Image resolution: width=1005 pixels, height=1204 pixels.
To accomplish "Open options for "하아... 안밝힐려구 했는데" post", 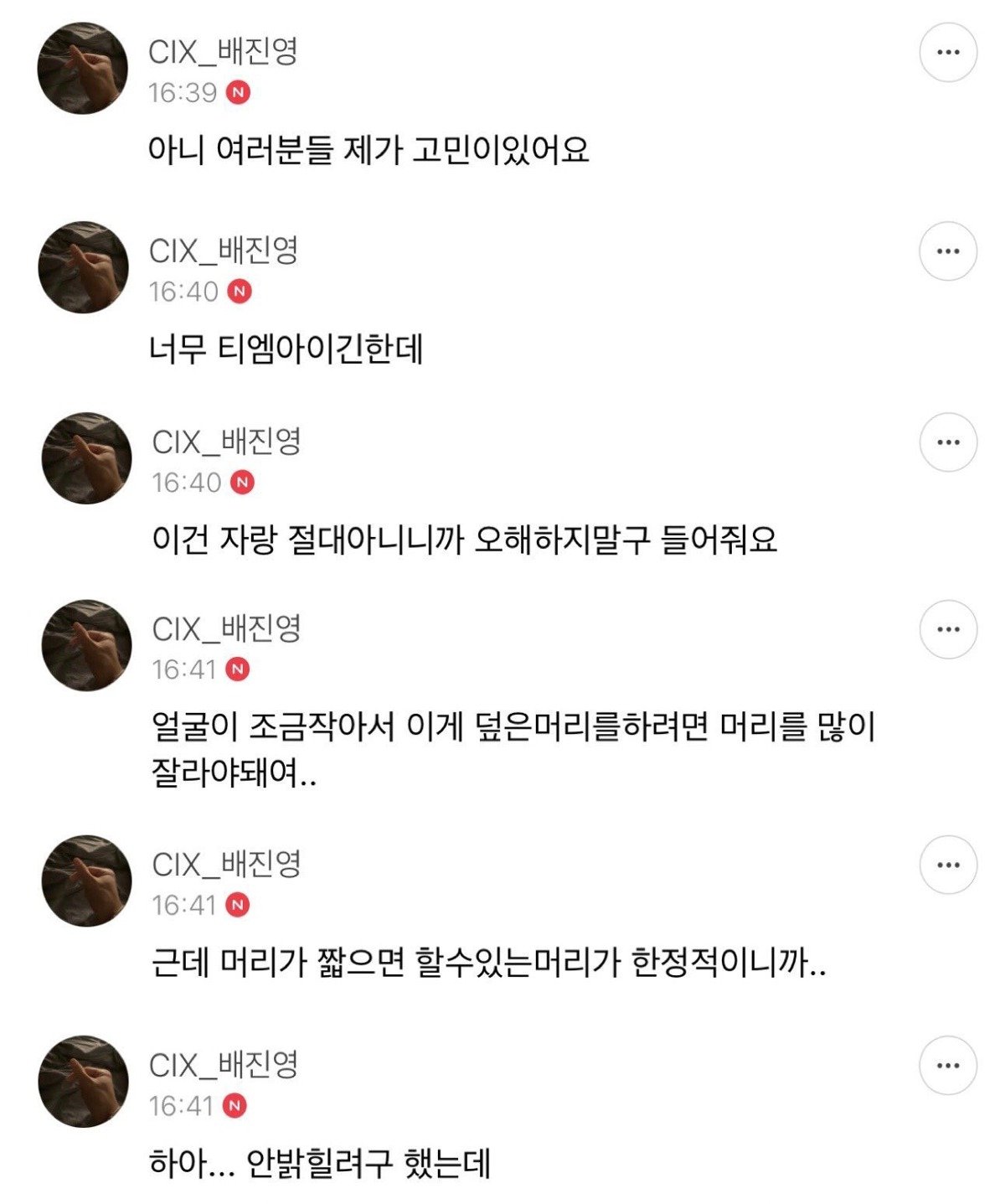I will pyautogui.click(x=948, y=1066).
